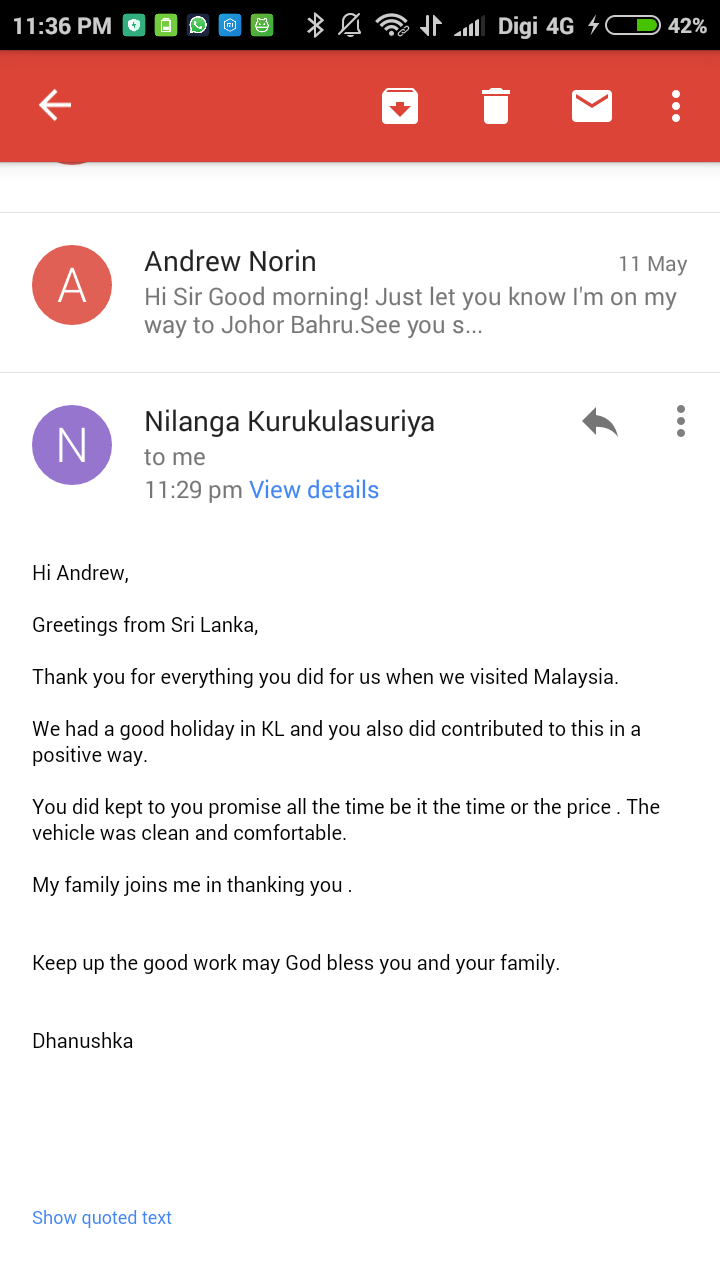The height and width of the screenshot is (1280, 720).
Task: Open the top bar overflow menu
Action: point(676,106)
